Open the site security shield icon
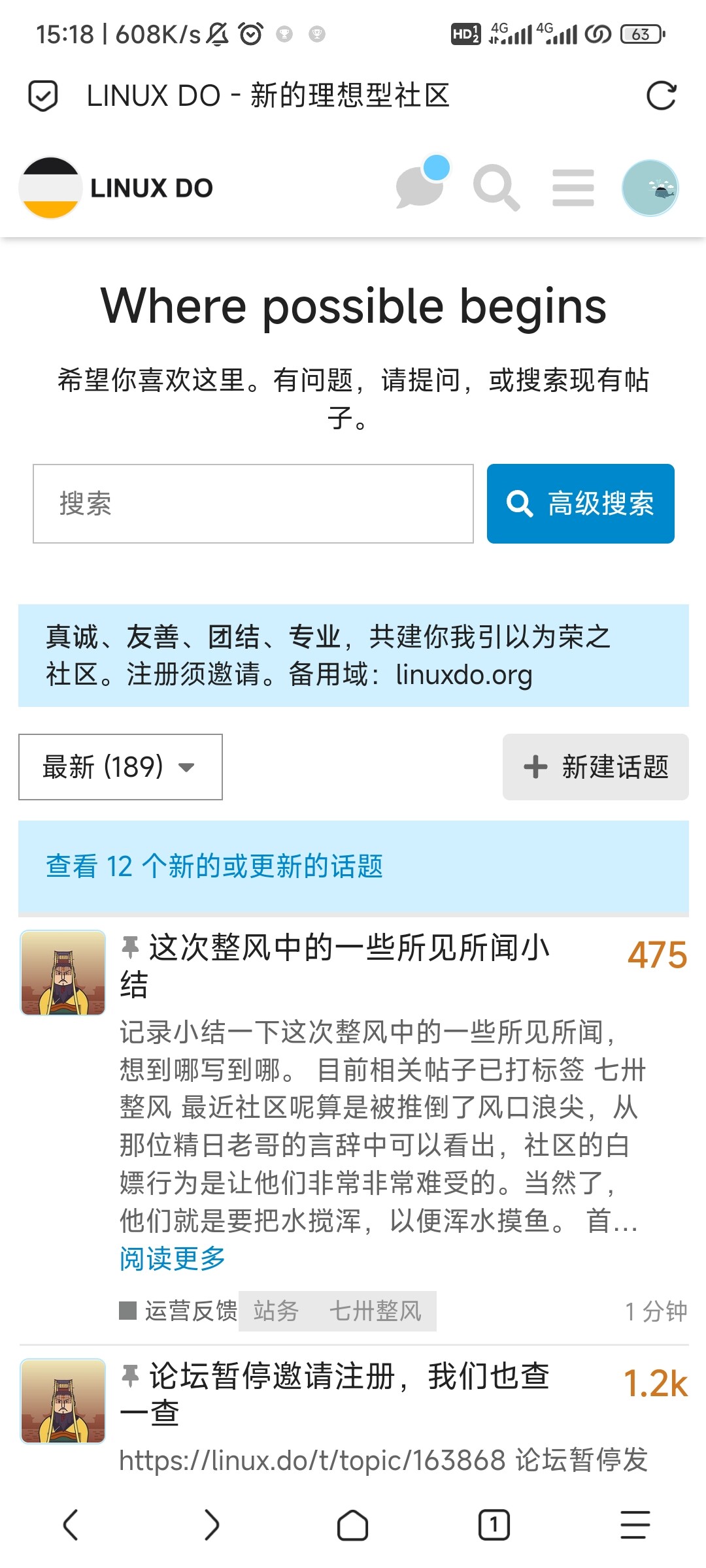 point(43,96)
